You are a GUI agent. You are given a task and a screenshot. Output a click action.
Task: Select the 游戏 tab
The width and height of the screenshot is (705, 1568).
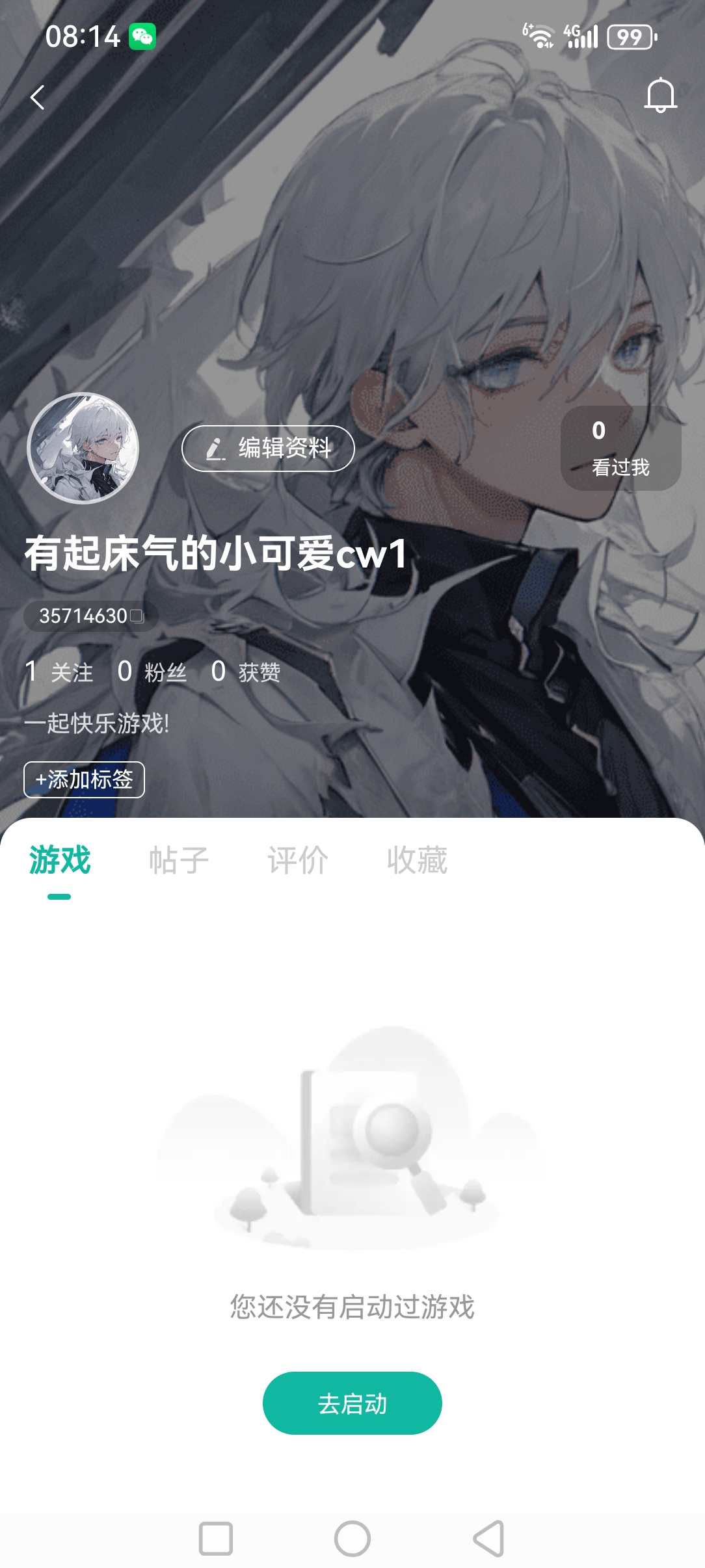[59, 860]
